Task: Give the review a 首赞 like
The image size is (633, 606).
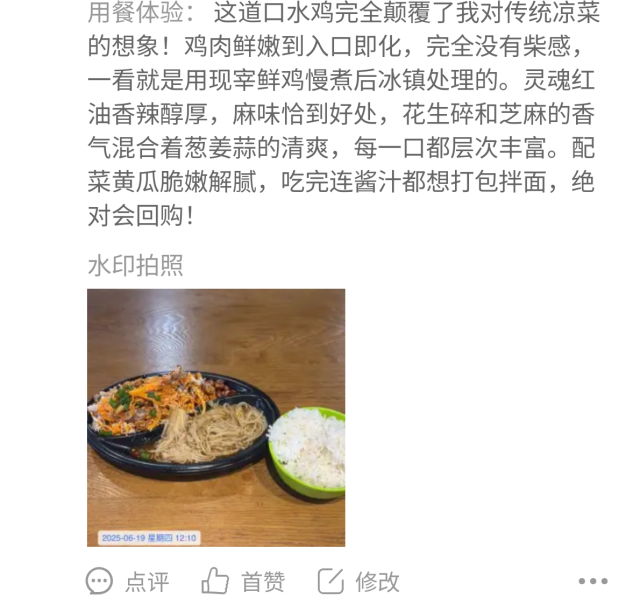Action: click(x=244, y=581)
